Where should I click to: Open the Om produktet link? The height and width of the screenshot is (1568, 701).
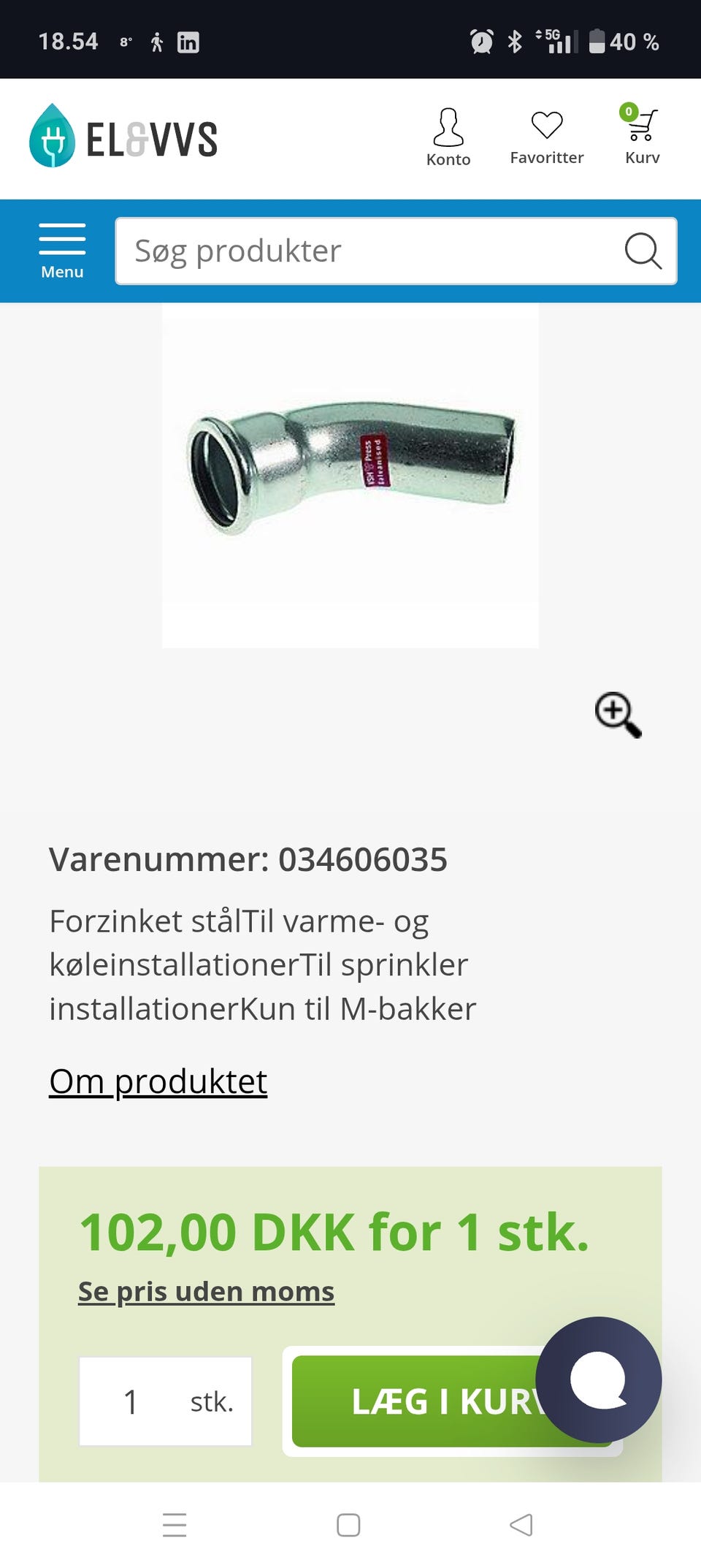157,1081
